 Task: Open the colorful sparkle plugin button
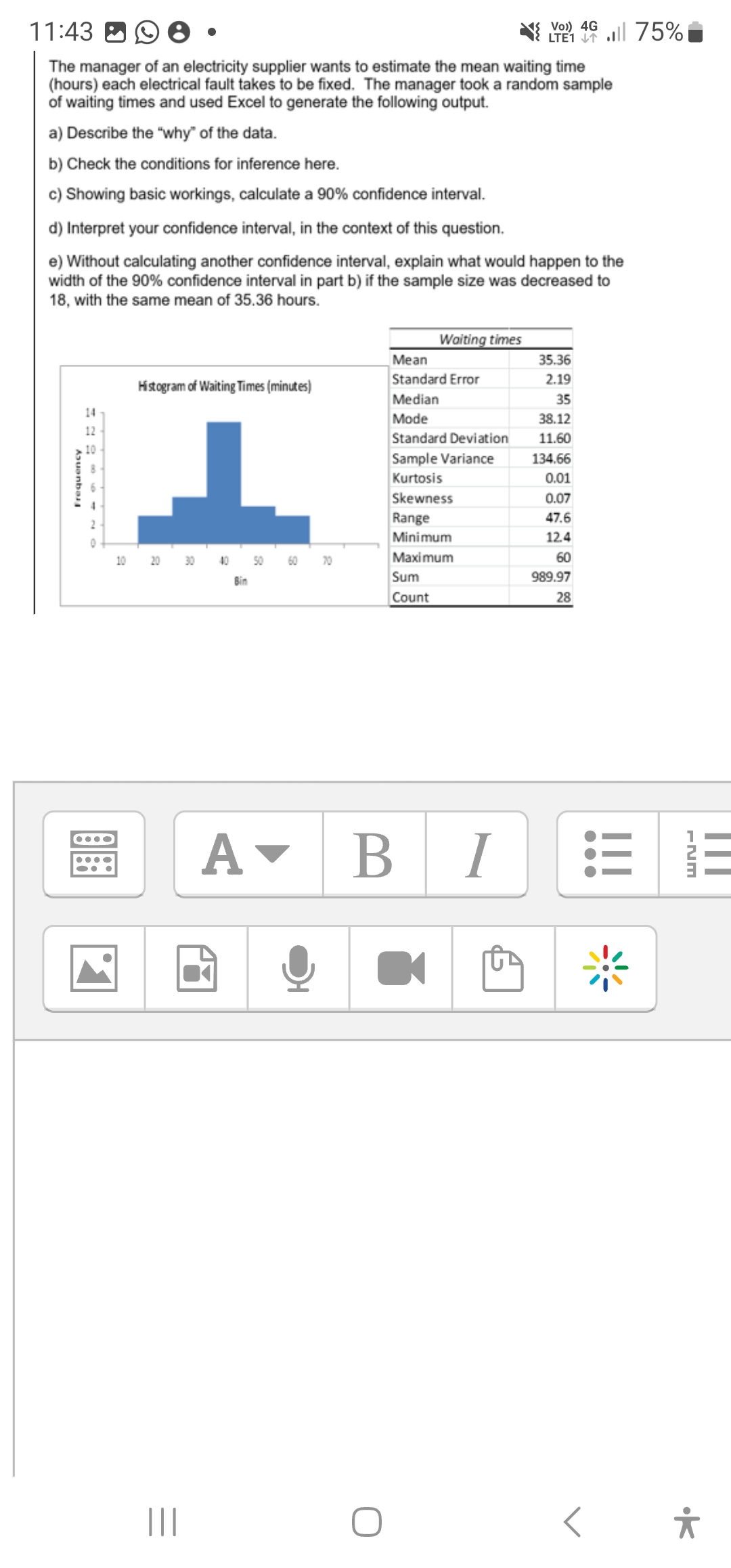tap(606, 968)
